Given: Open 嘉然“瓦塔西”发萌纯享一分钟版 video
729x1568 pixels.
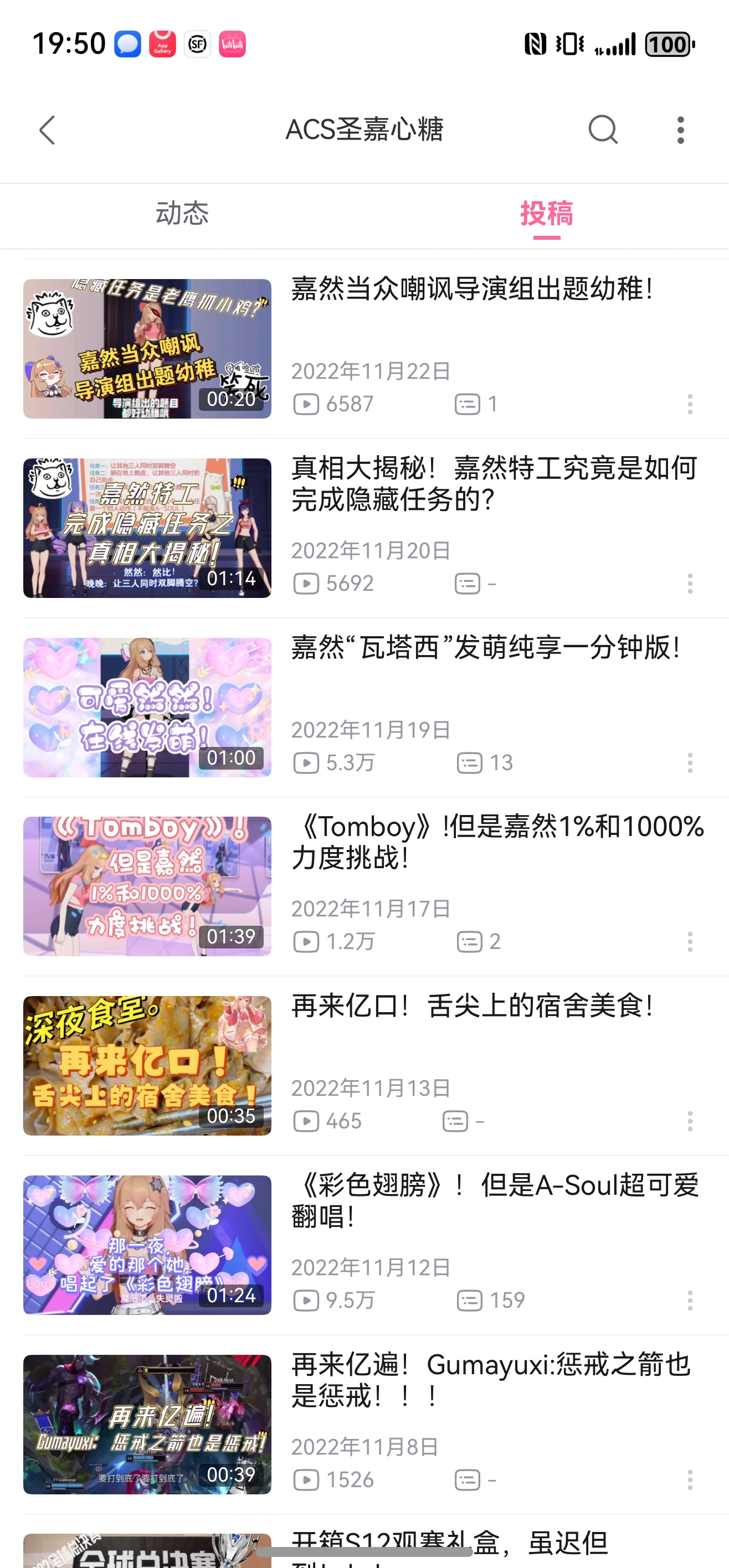Looking at the screenshot, I should 147,707.
